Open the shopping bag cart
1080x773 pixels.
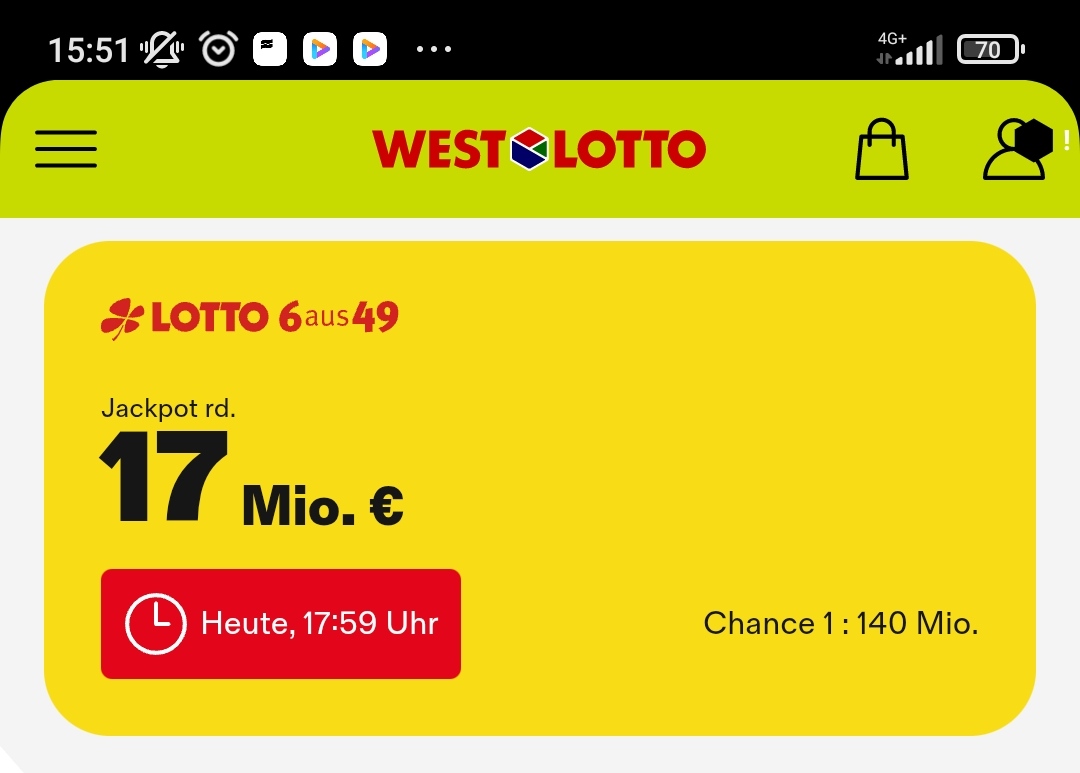pos(882,150)
